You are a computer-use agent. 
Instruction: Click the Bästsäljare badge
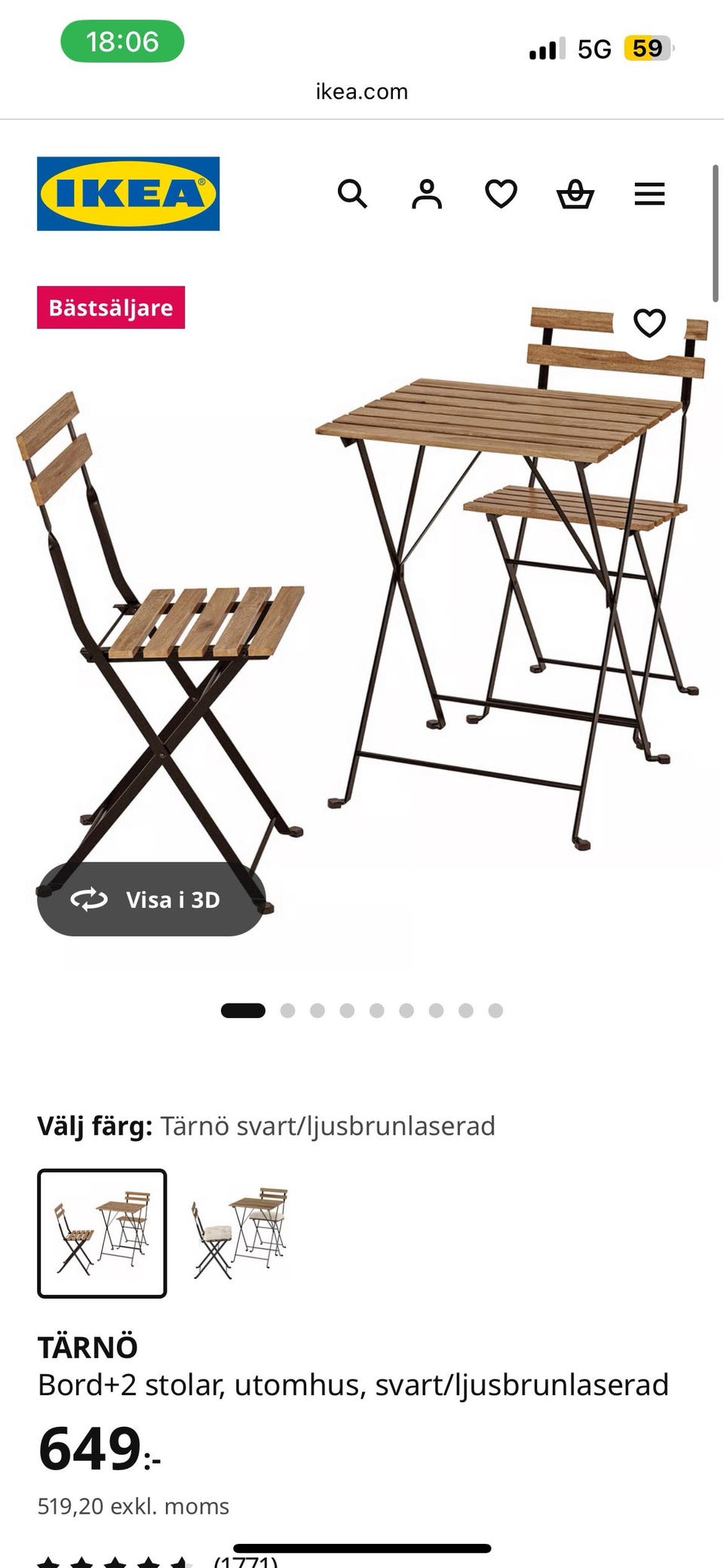pos(112,307)
